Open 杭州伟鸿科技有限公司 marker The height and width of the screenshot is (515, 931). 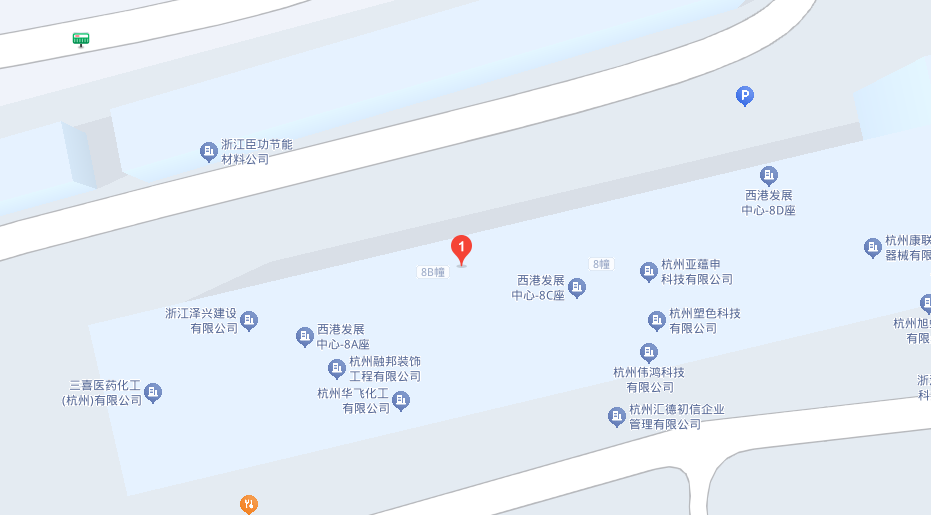649,352
